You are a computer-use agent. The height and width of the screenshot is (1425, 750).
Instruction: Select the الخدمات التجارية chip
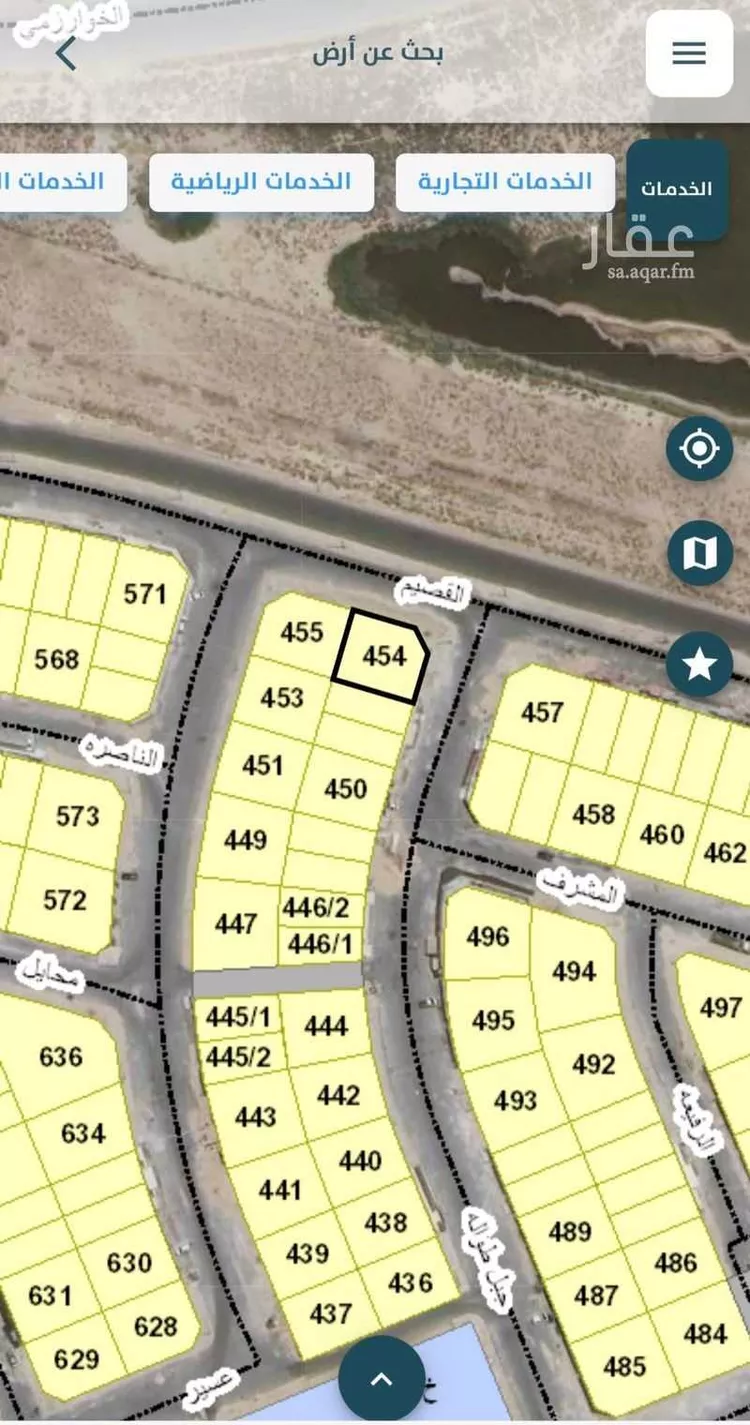505,182
